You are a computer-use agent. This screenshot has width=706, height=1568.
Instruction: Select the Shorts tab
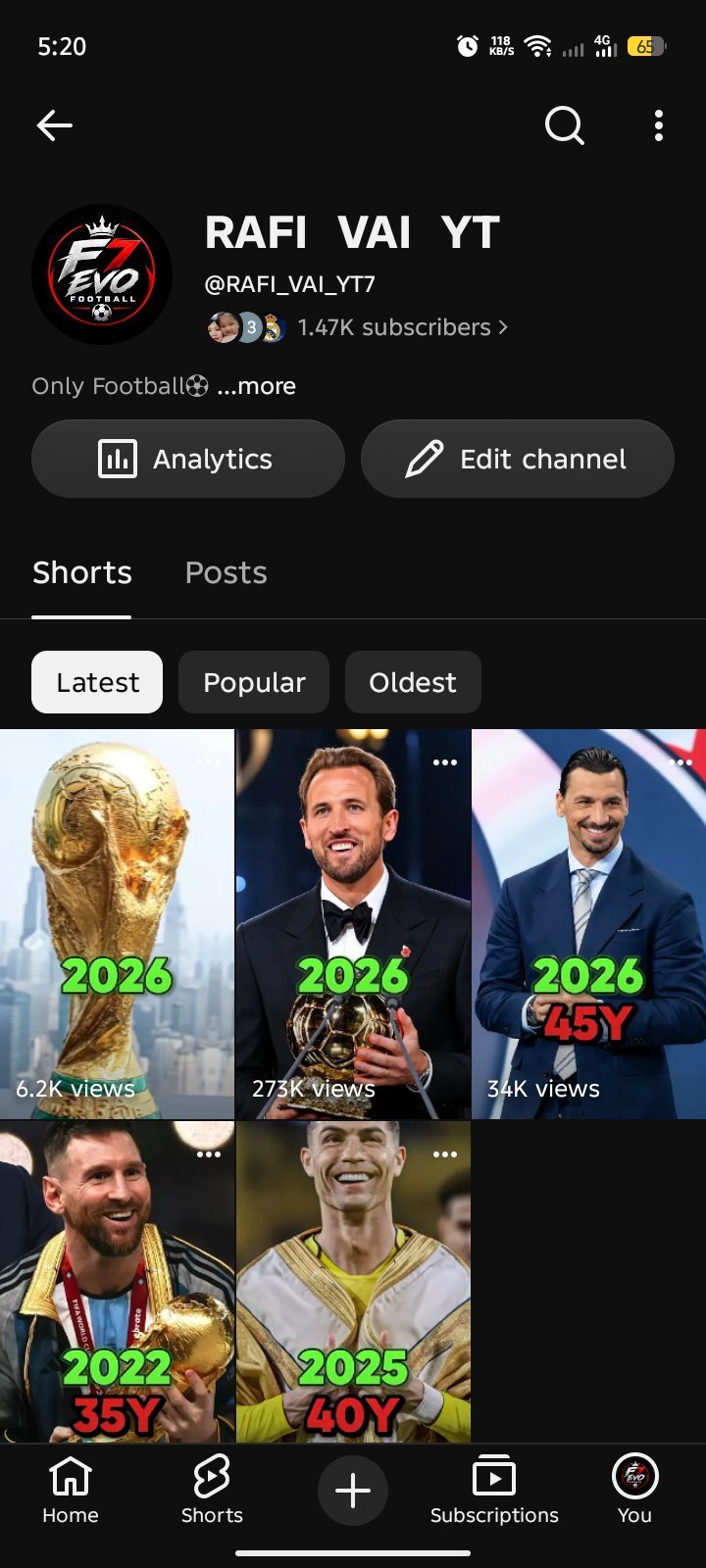click(81, 572)
